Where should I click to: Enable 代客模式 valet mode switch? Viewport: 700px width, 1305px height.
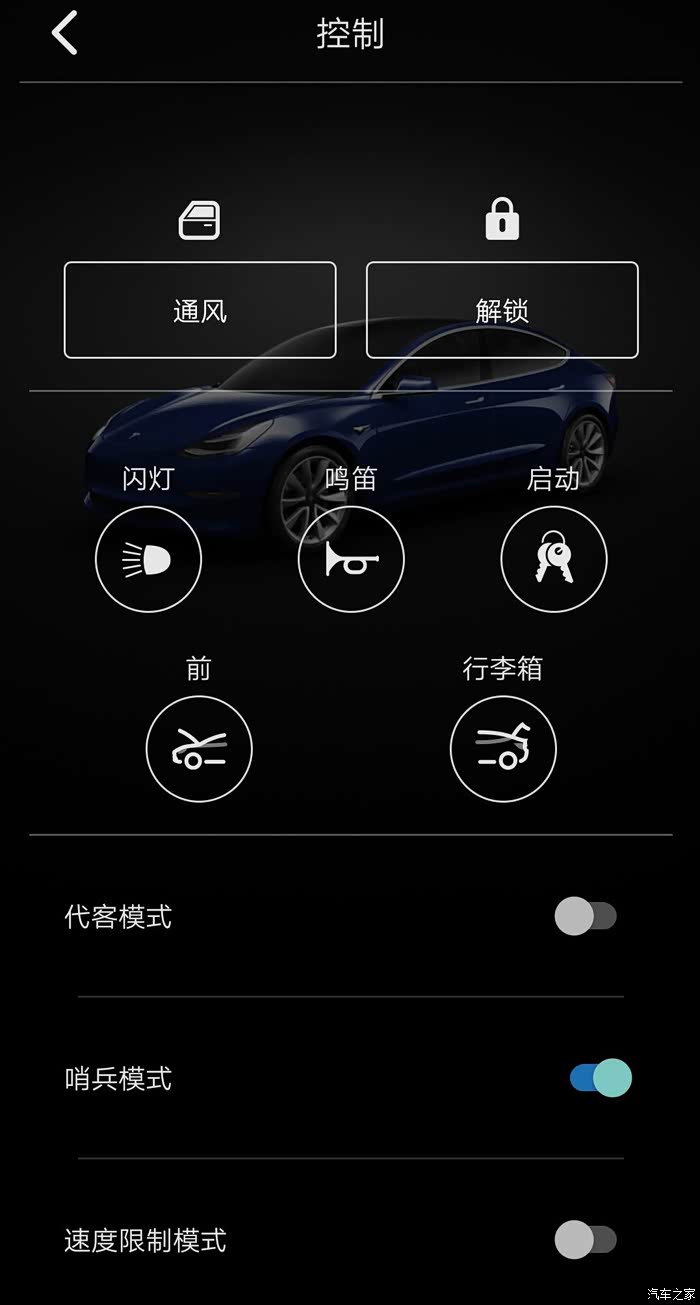[x=586, y=916]
